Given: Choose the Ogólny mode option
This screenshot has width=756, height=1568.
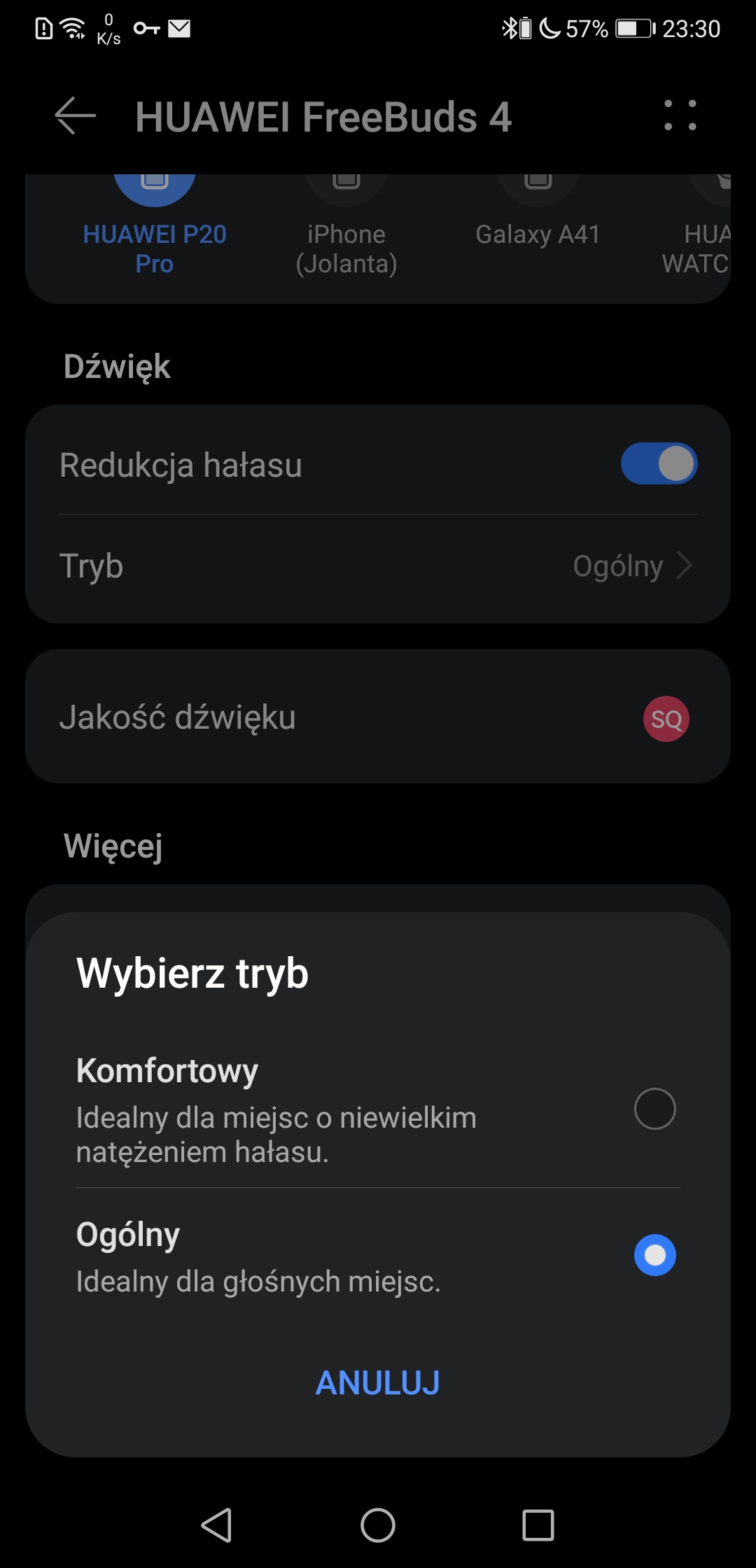Looking at the screenshot, I should [378, 1256].
